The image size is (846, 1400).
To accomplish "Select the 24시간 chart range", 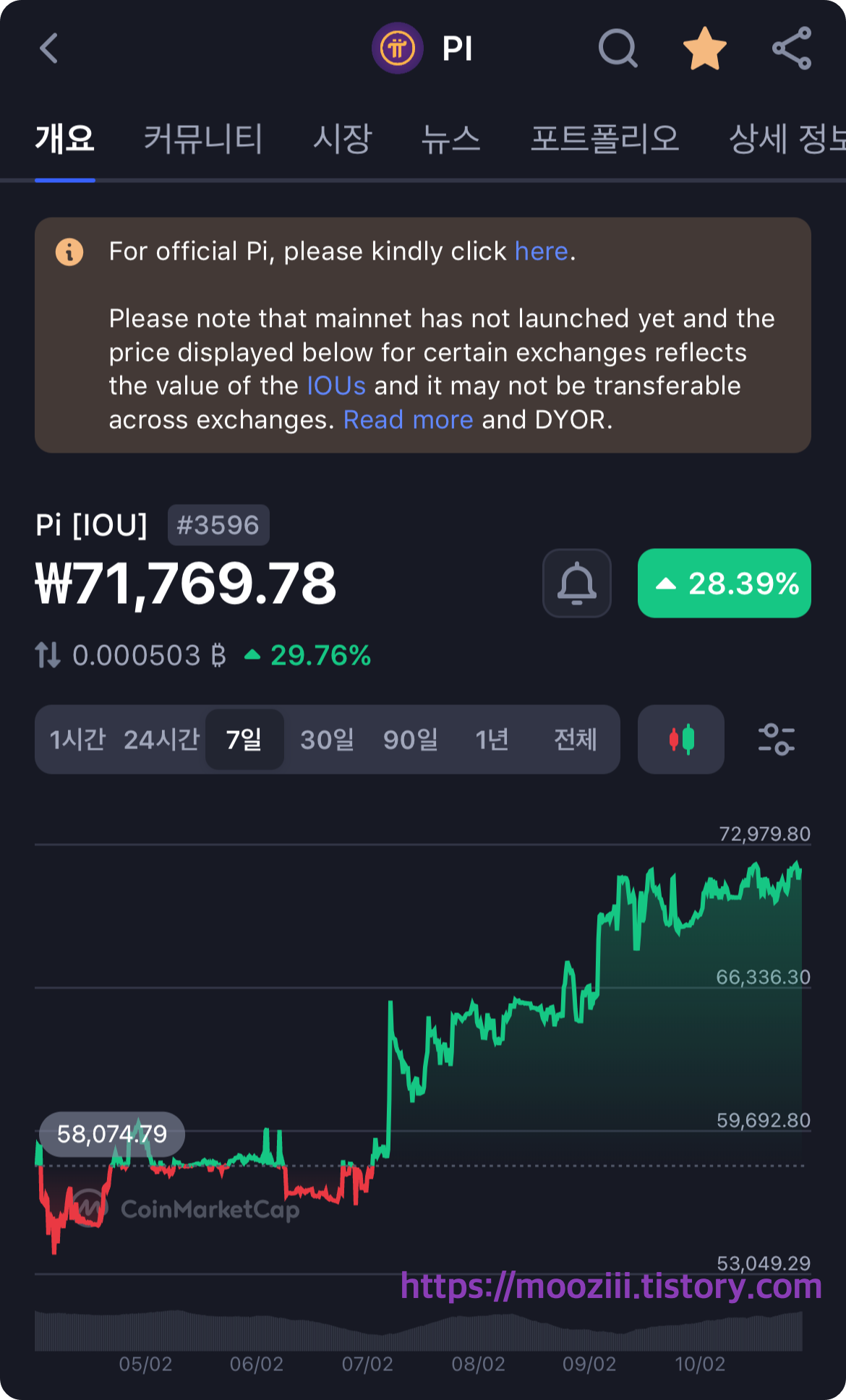I will coord(161,739).
